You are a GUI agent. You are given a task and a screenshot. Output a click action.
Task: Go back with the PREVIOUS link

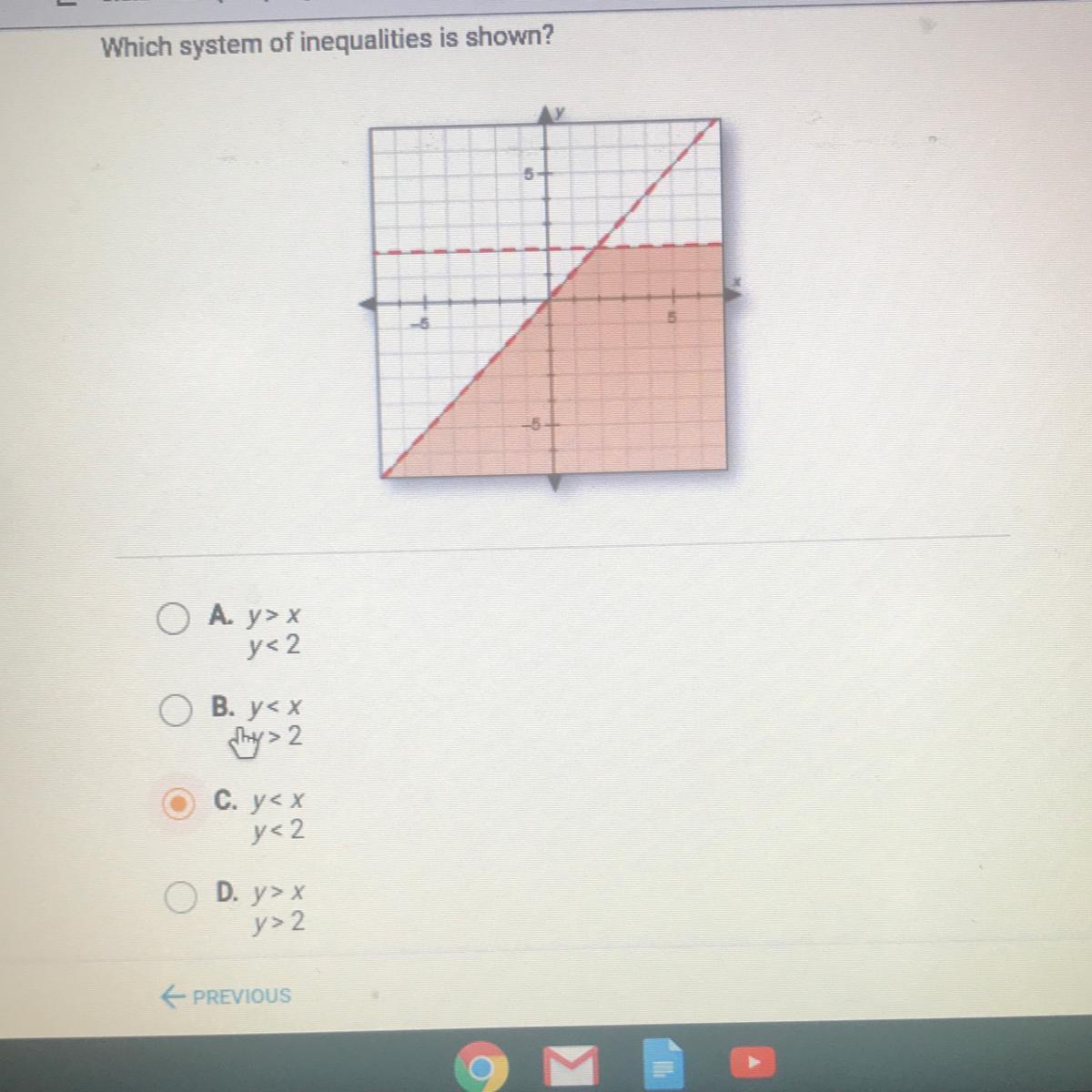tap(227, 996)
